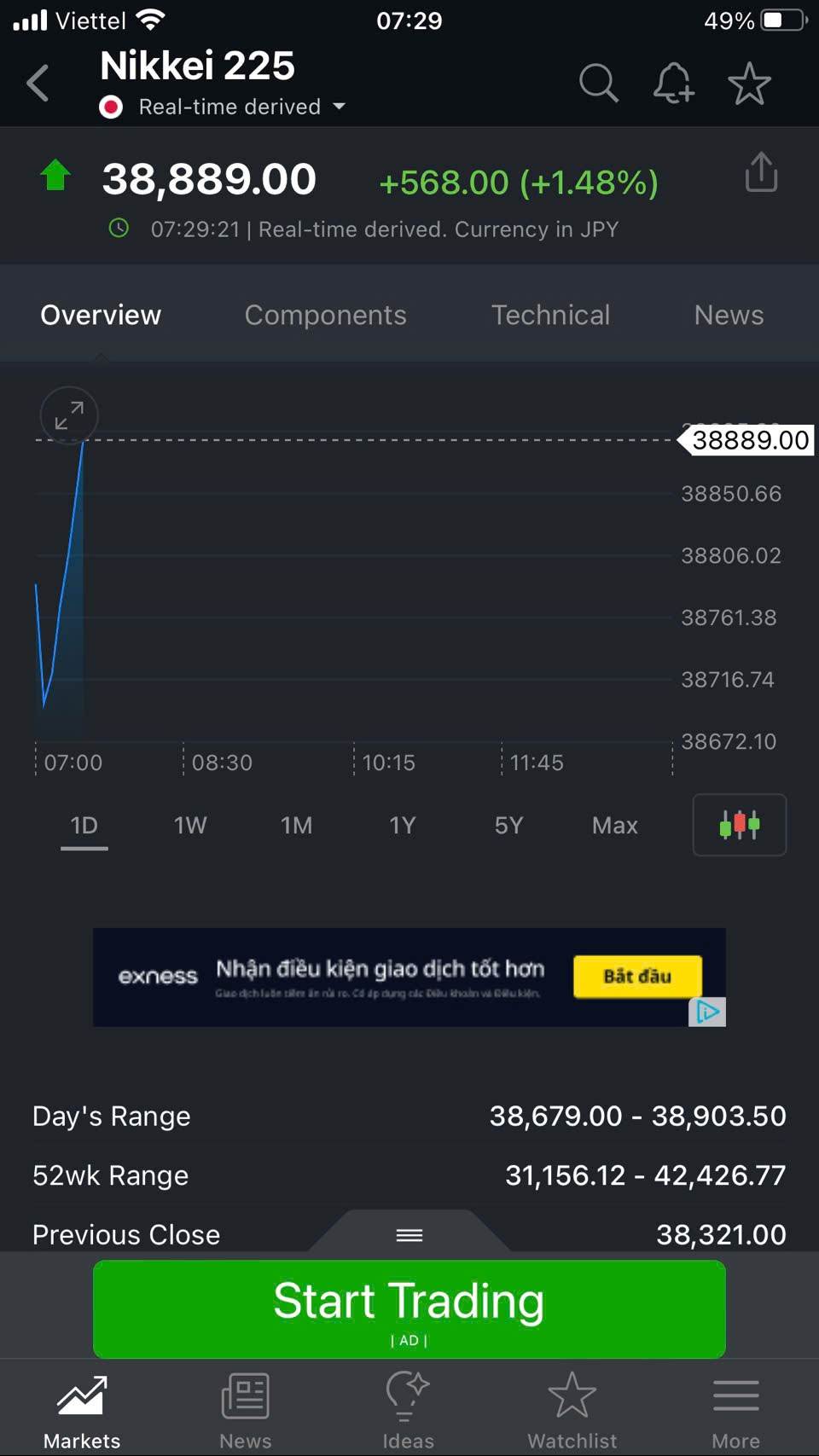This screenshot has height=1456, width=819.
Task: Go back using the back arrow
Action: point(38,83)
